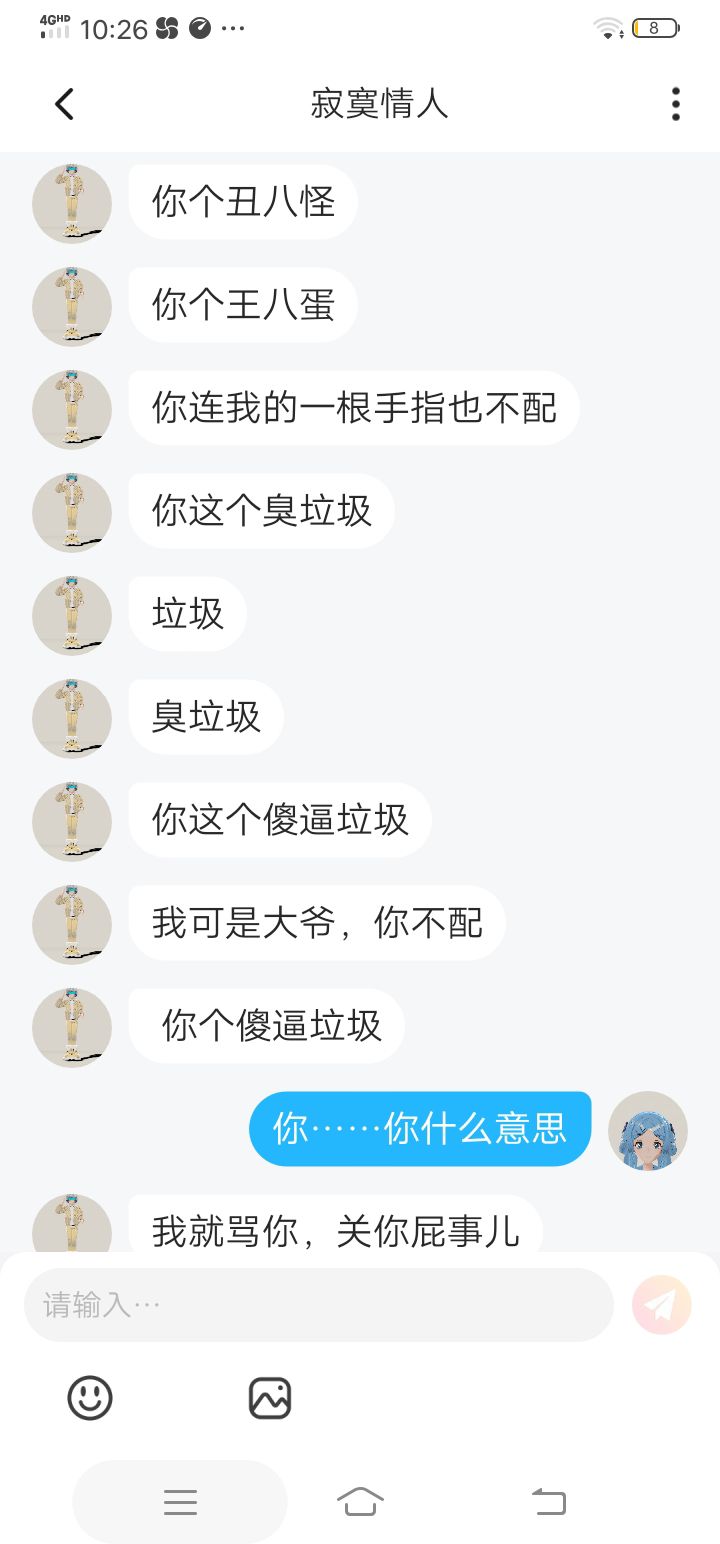Go back from the 寂寞情人 chat
Image resolution: width=720 pixels, height=1544 pixels.
(65, 104)
